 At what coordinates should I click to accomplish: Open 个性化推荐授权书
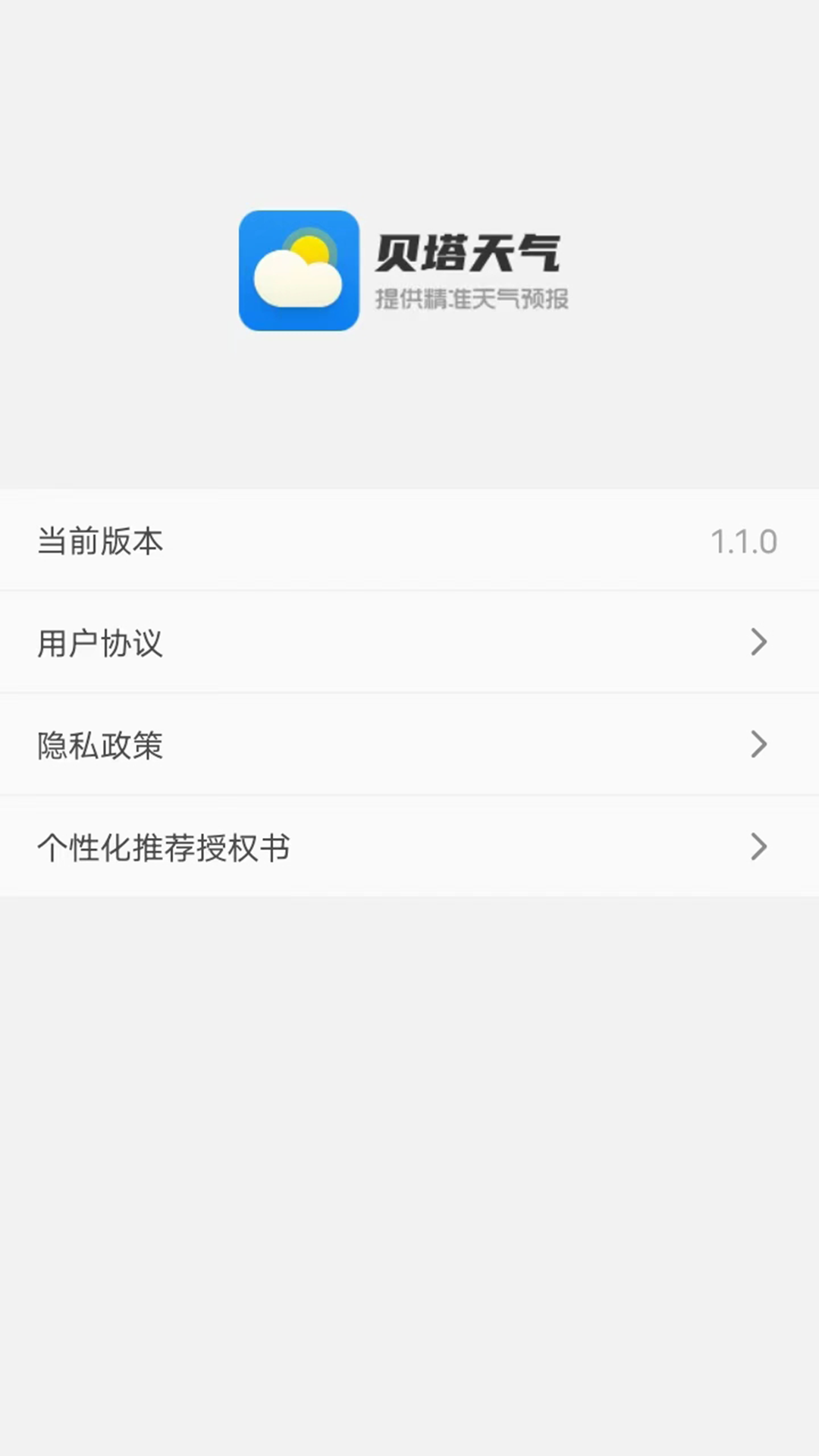point(409,847)
